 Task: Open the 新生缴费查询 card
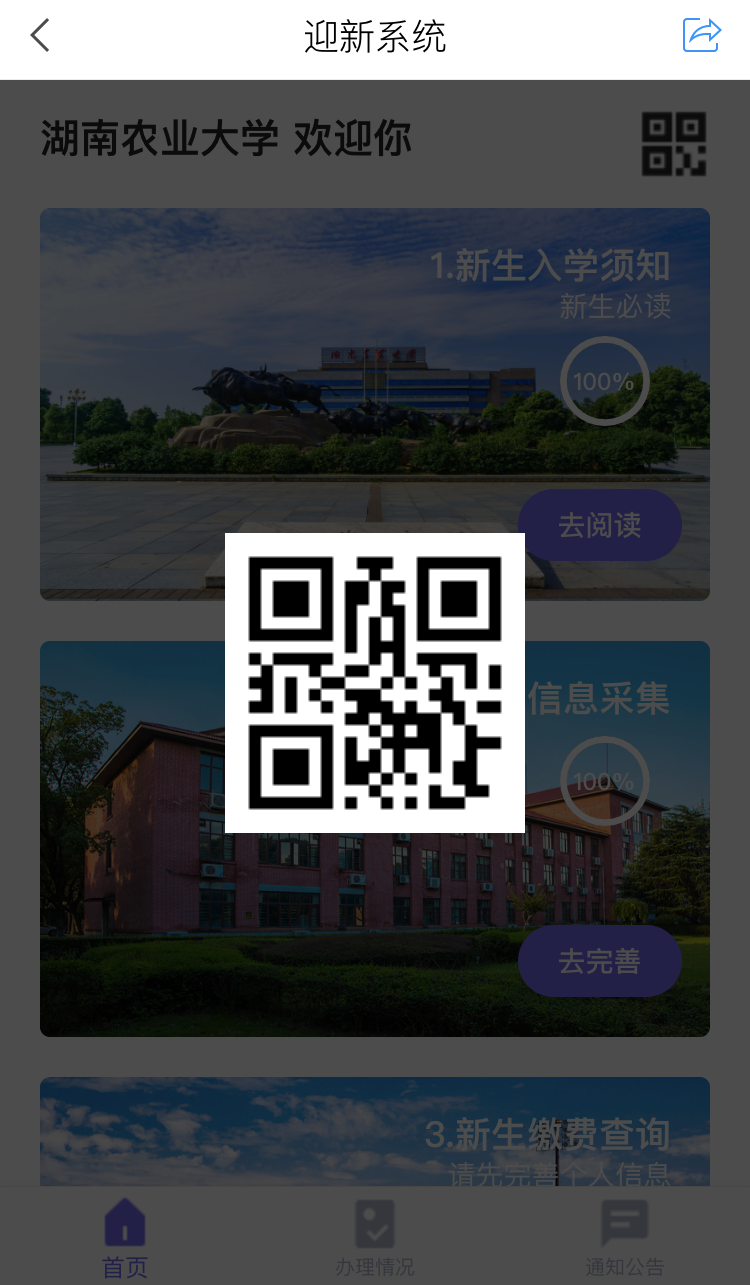point(375,1132)
